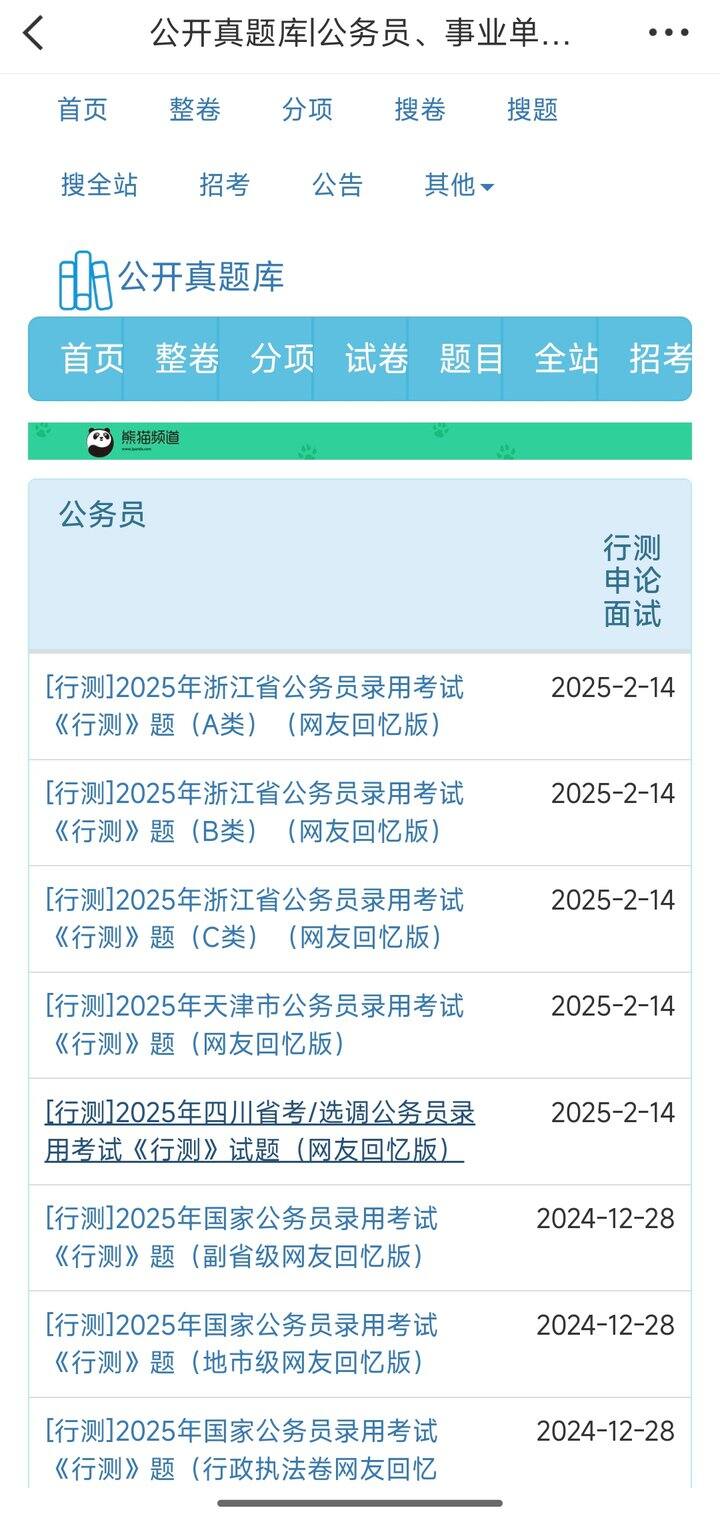The width and height of the screenshot is (720, 1518).
Task: Open 2025 四川省考/选调 行测 paper
Action: point(260,1131)
